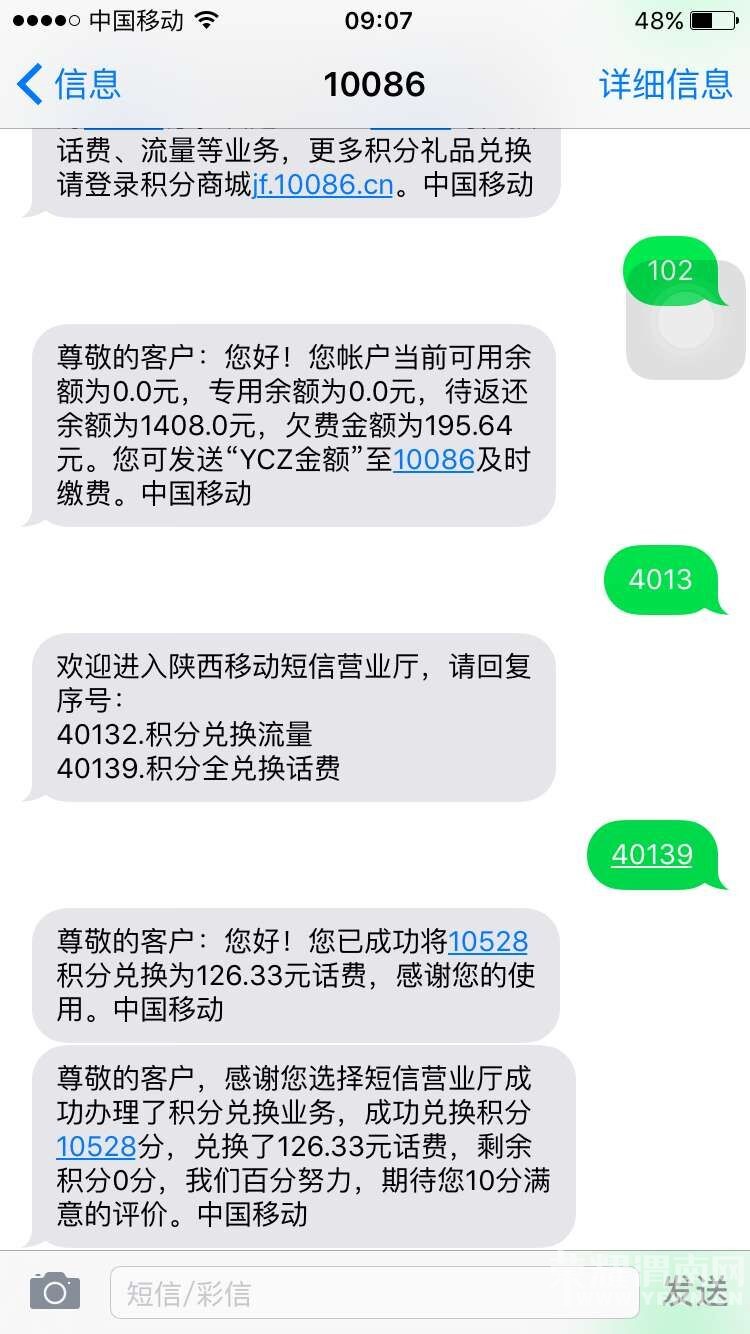Open the camera to attach a photo
This screenshot has height=1334, width=750.
tap(54, 1292)
